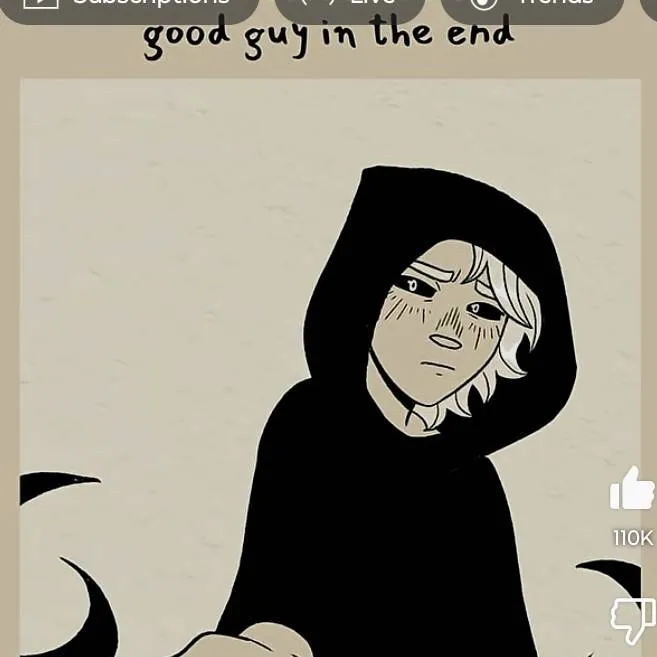Switch to the Live chip

pyautogui.click(x=350, y=5)
